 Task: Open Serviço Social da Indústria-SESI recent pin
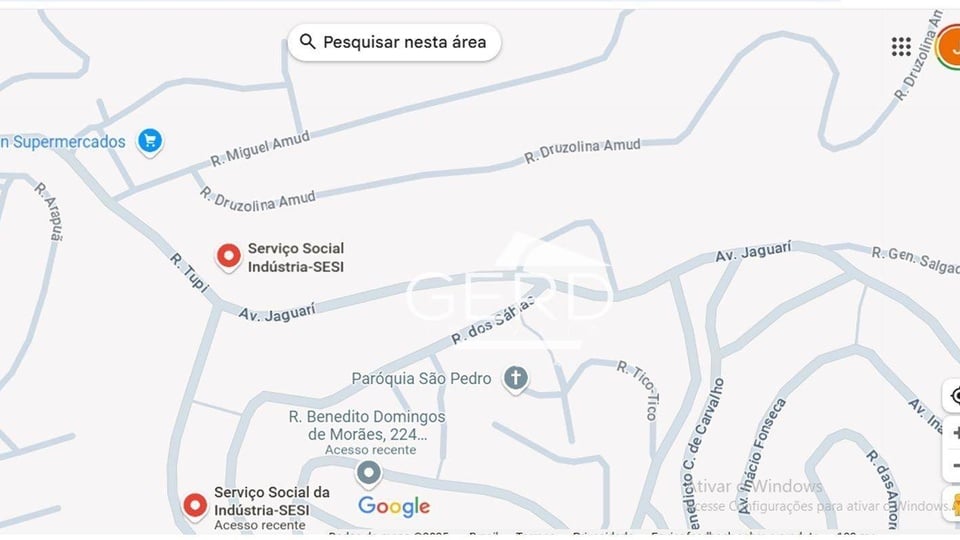coord(196,505)
